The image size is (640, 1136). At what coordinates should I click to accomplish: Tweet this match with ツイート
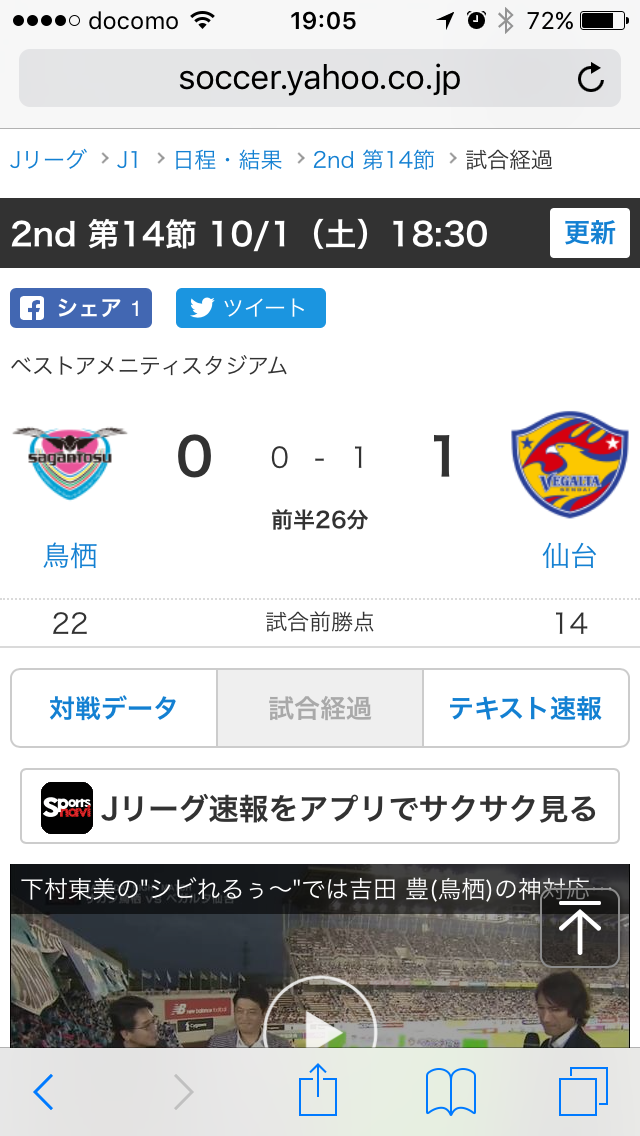250,308
